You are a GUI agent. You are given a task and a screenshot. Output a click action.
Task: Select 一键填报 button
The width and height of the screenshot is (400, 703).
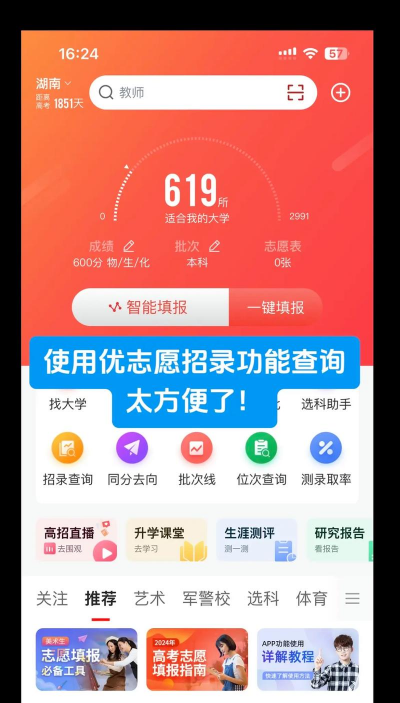tap(276, 307)
